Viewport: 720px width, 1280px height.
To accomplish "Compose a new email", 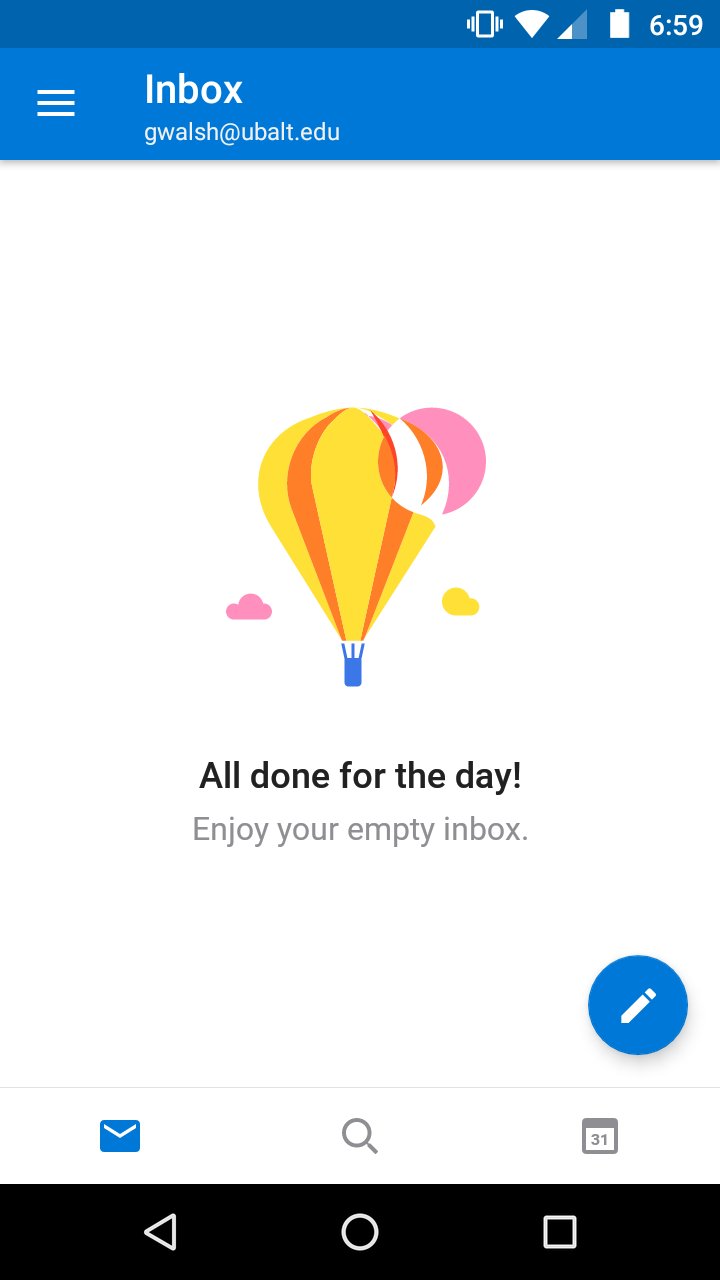I will pyautogui.click(x=638, y=1005).
